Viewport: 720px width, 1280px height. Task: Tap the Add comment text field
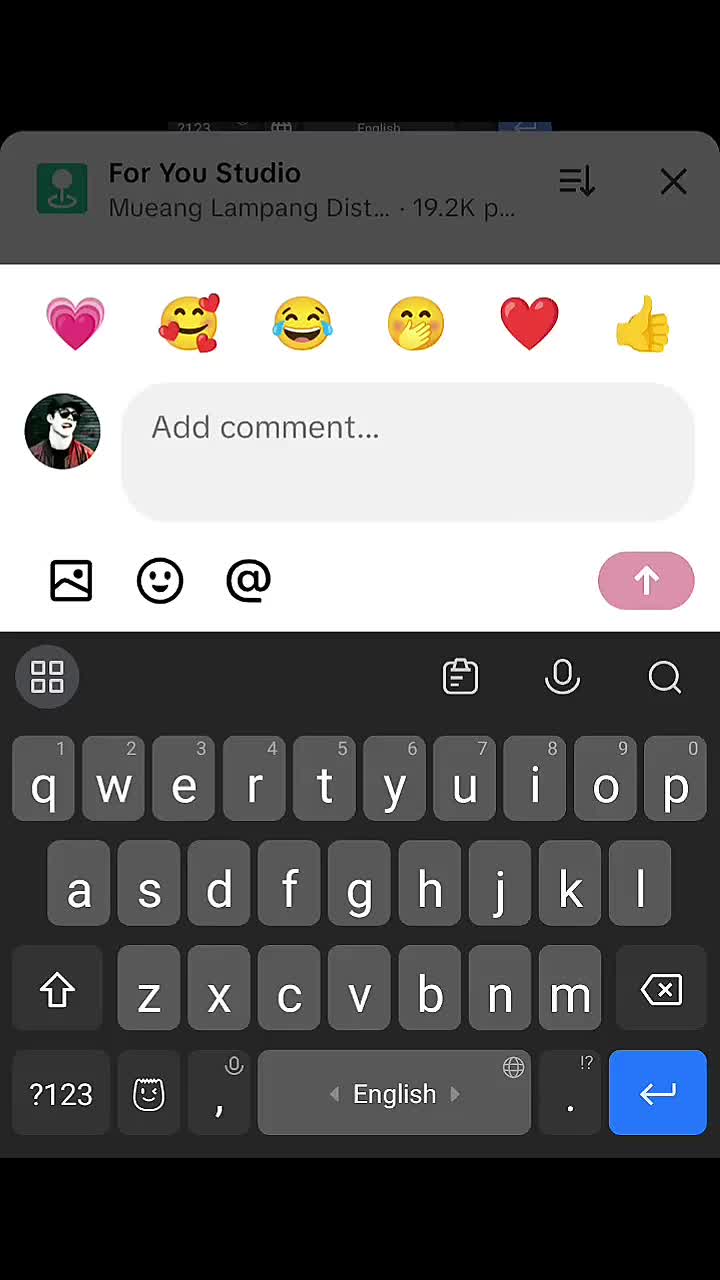coord(407,451)
